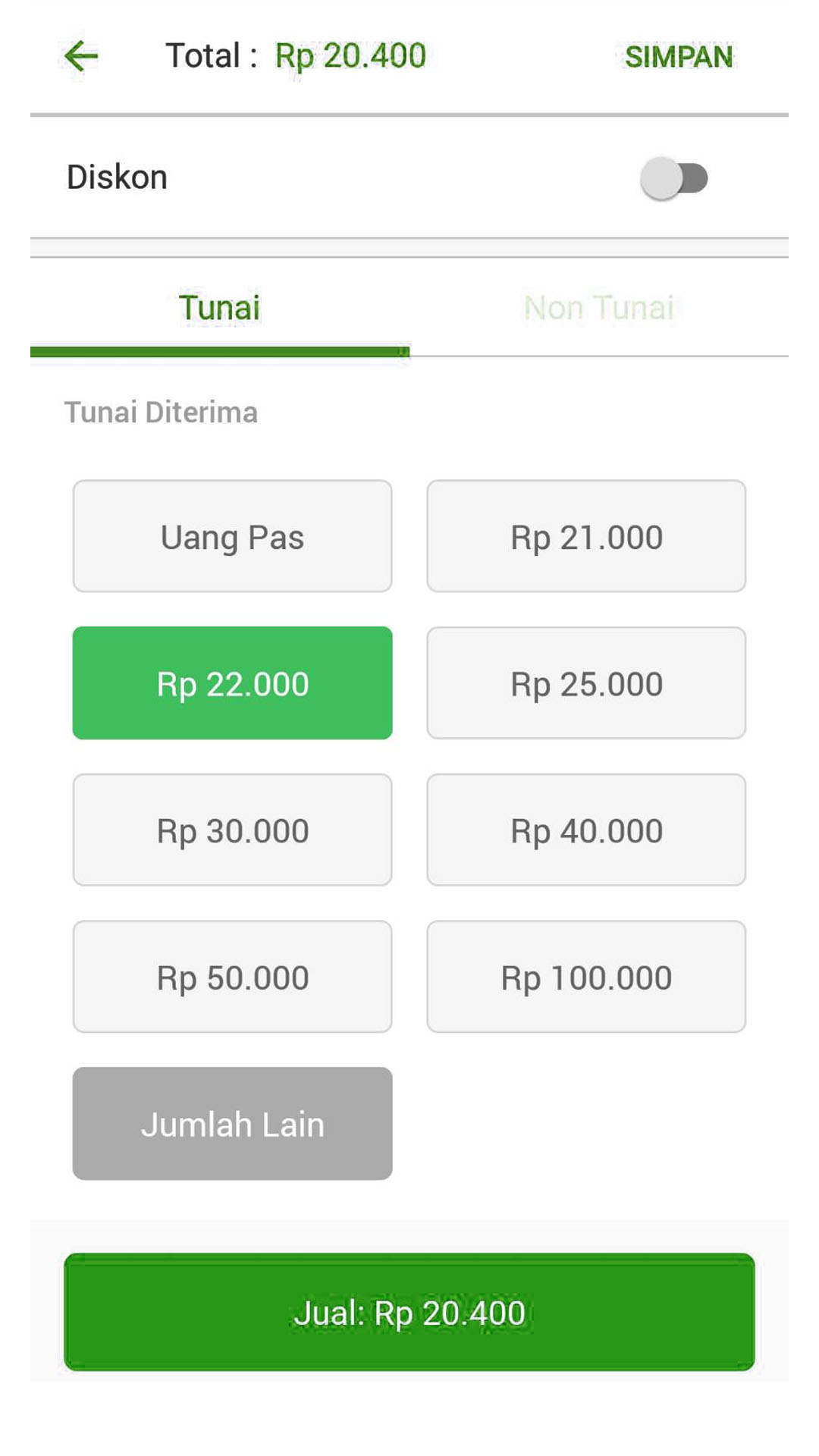819x1456 pixels.
Task: Choose the Rp 30.000 amount
Action: coord(232,830)
